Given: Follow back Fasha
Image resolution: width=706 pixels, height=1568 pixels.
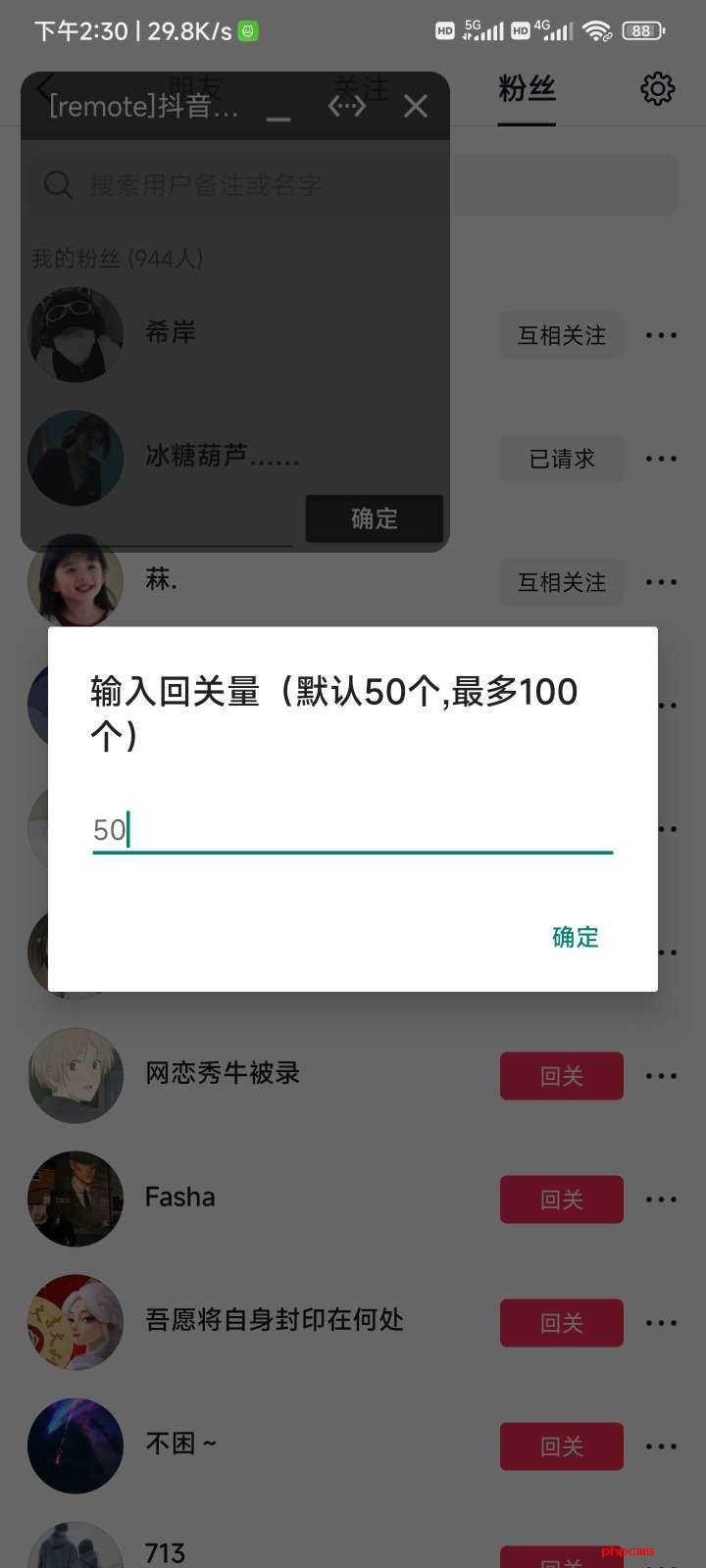Looking at the screenshot, I should (562, 1200).
